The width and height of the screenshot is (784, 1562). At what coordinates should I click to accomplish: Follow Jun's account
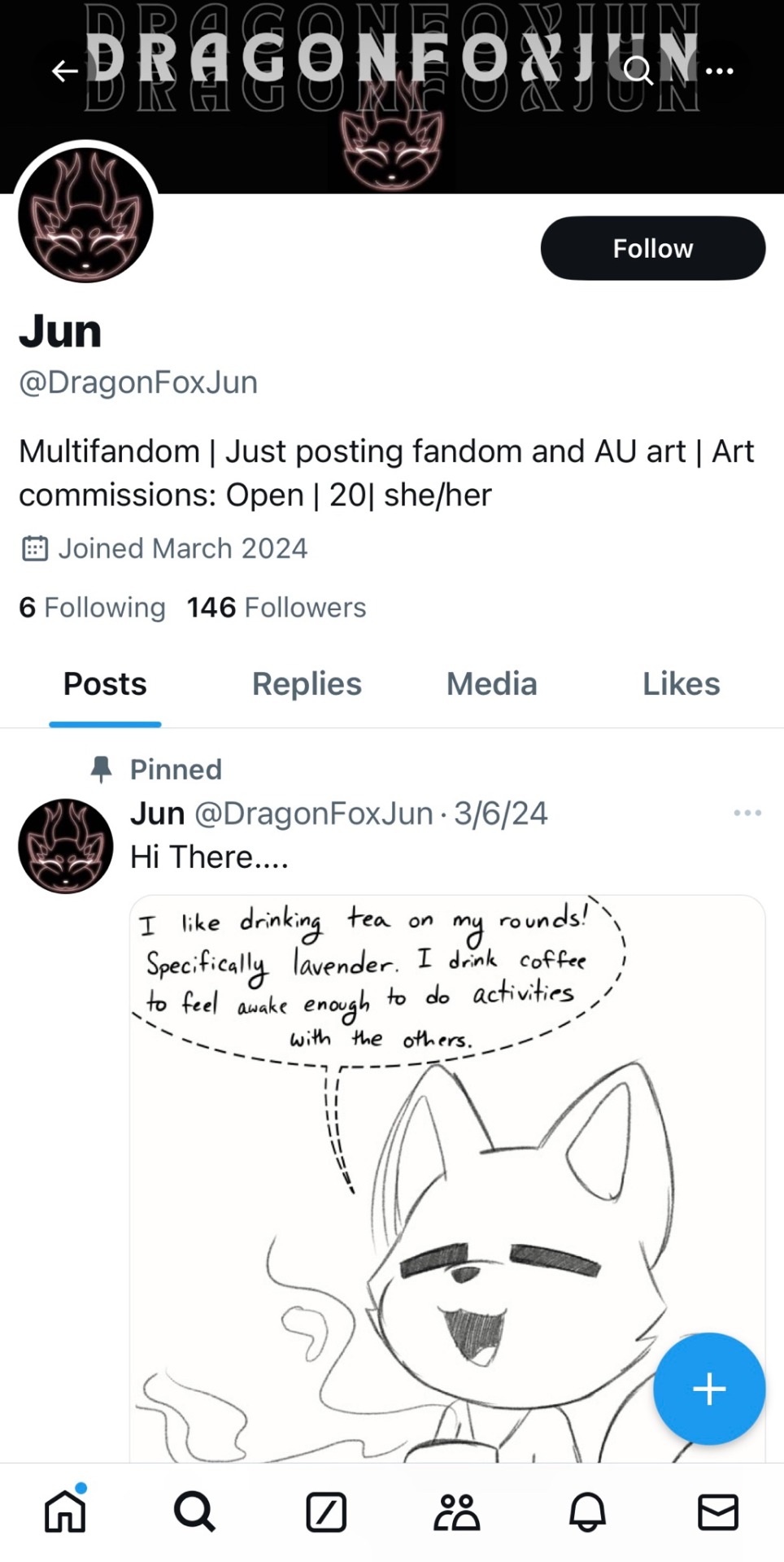(652, 248)
